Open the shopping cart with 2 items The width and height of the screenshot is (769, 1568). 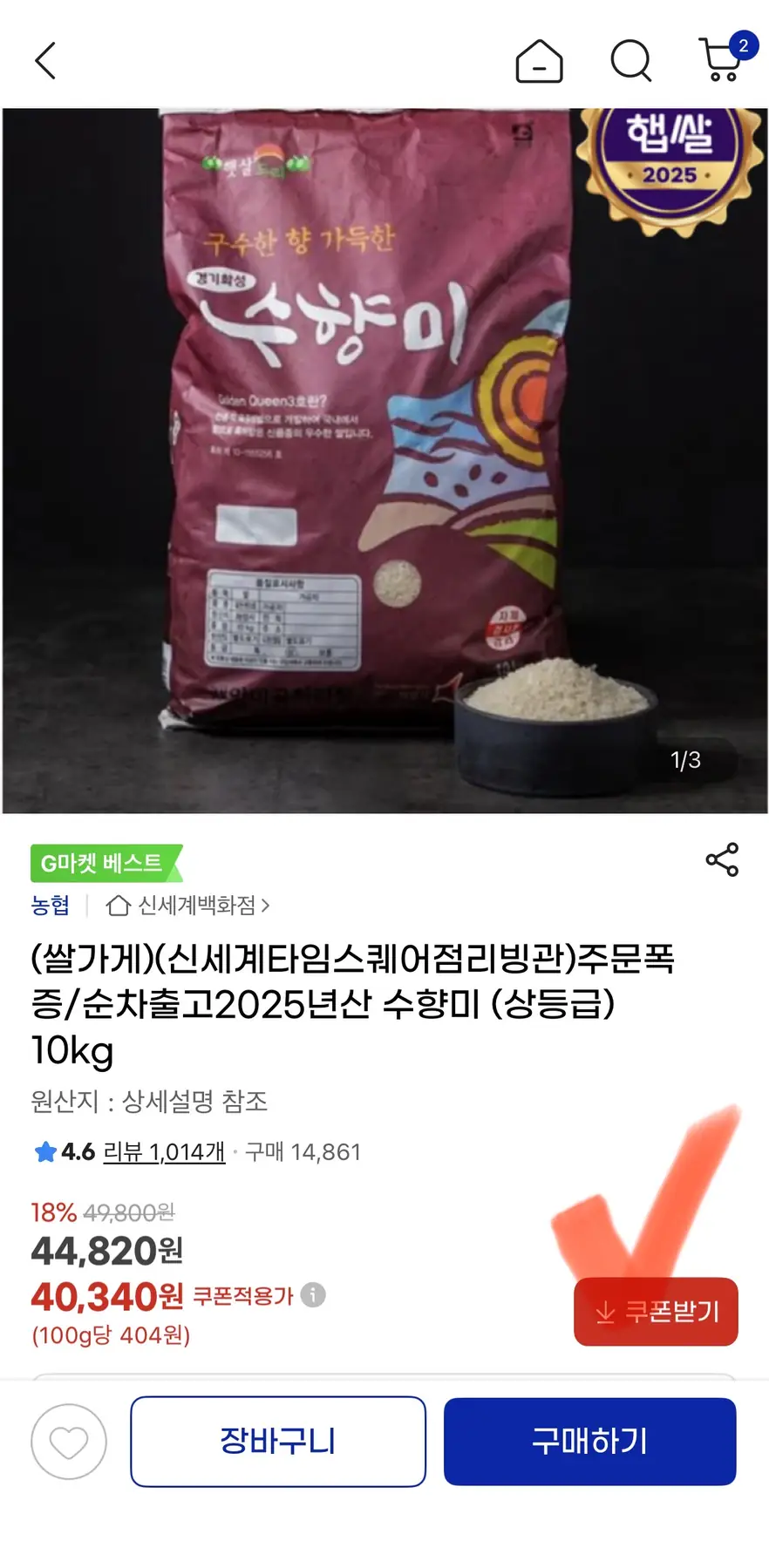(x=723, y=60)
